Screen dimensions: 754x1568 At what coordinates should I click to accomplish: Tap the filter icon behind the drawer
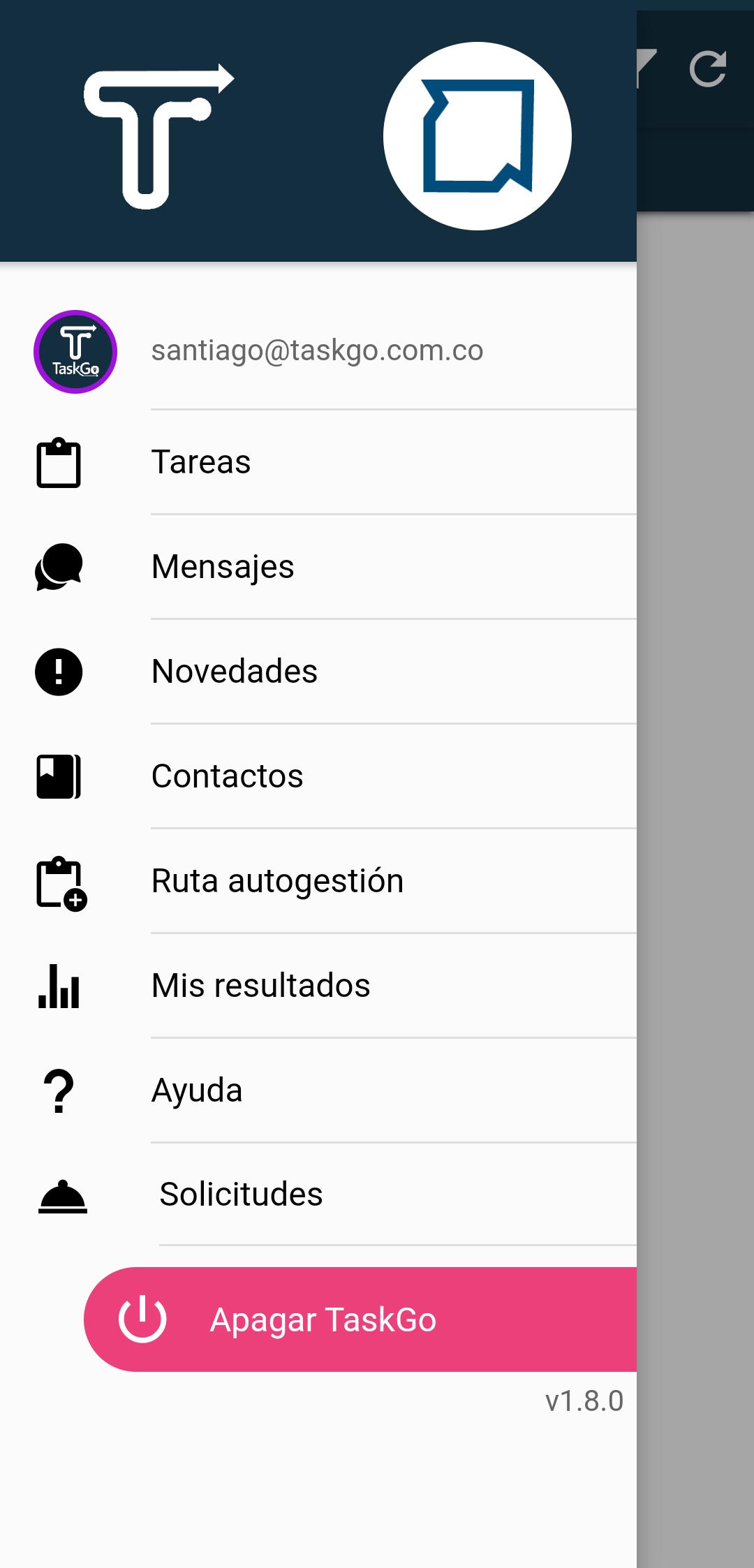click(646, 68)
